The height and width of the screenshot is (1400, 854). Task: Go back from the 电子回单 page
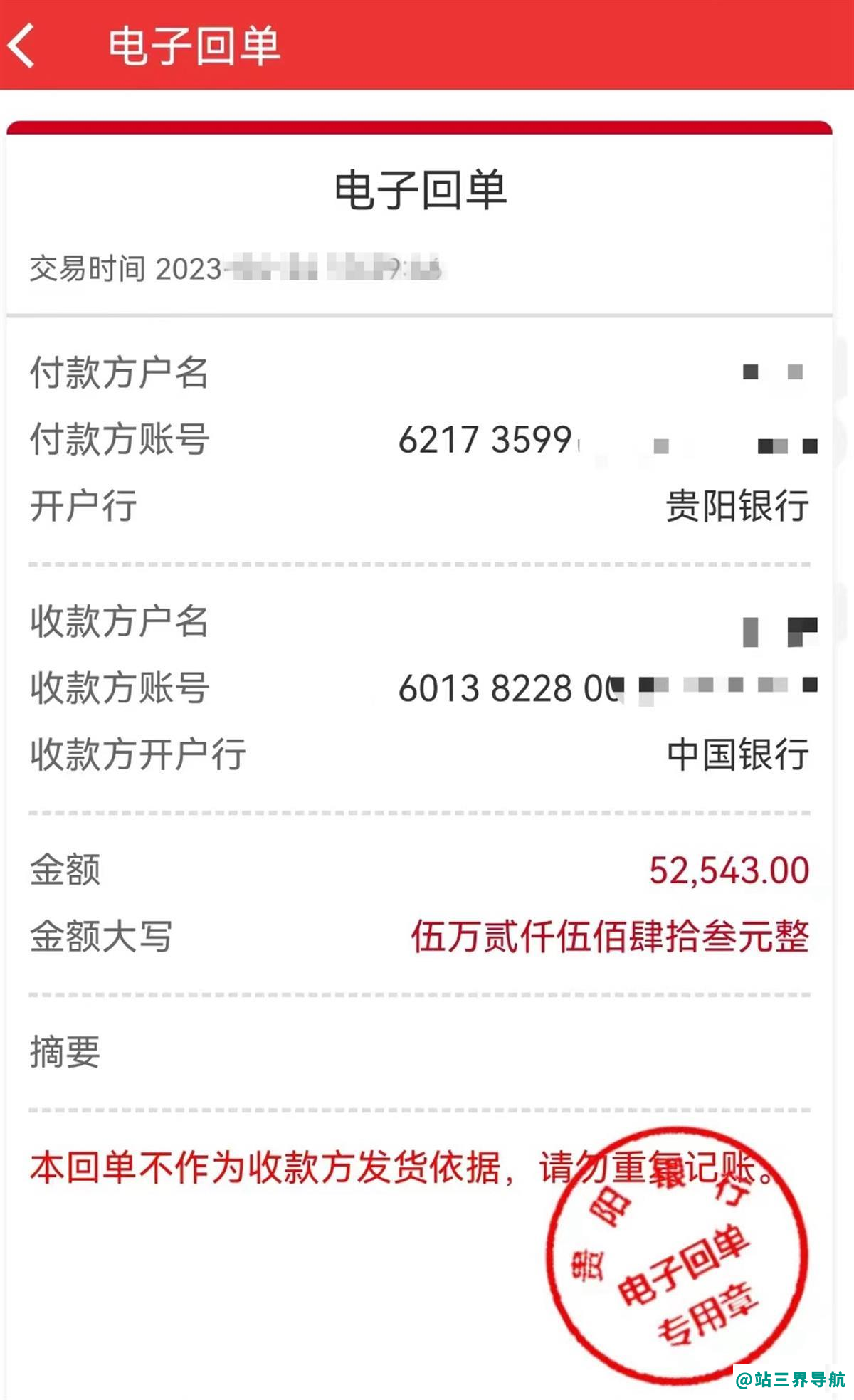click(21, 46)
